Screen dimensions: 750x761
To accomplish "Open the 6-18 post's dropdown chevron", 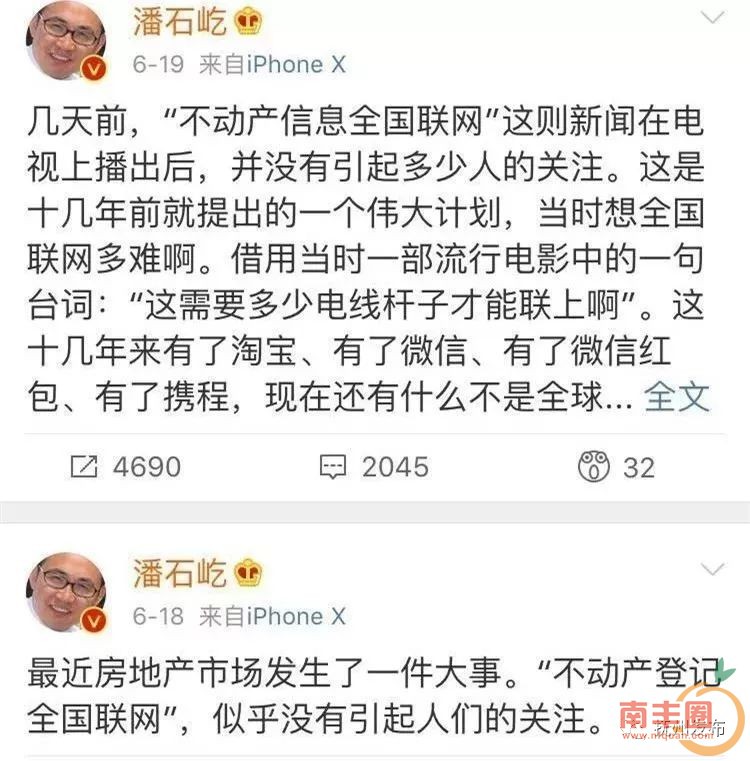I will (x=712, y=570).
